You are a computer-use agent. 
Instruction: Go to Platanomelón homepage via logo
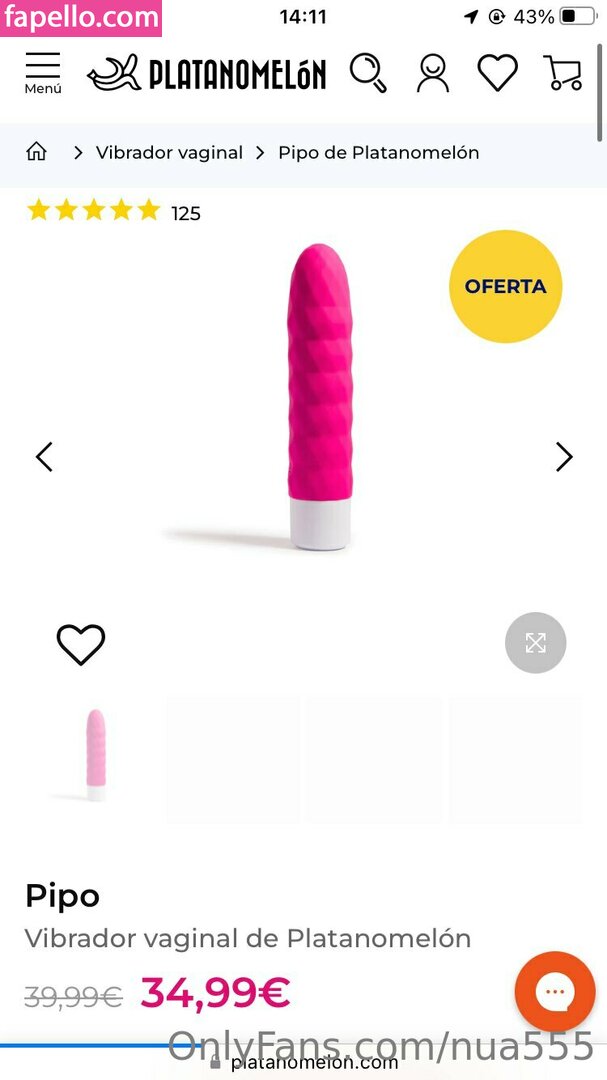click(x=207, y=73)
